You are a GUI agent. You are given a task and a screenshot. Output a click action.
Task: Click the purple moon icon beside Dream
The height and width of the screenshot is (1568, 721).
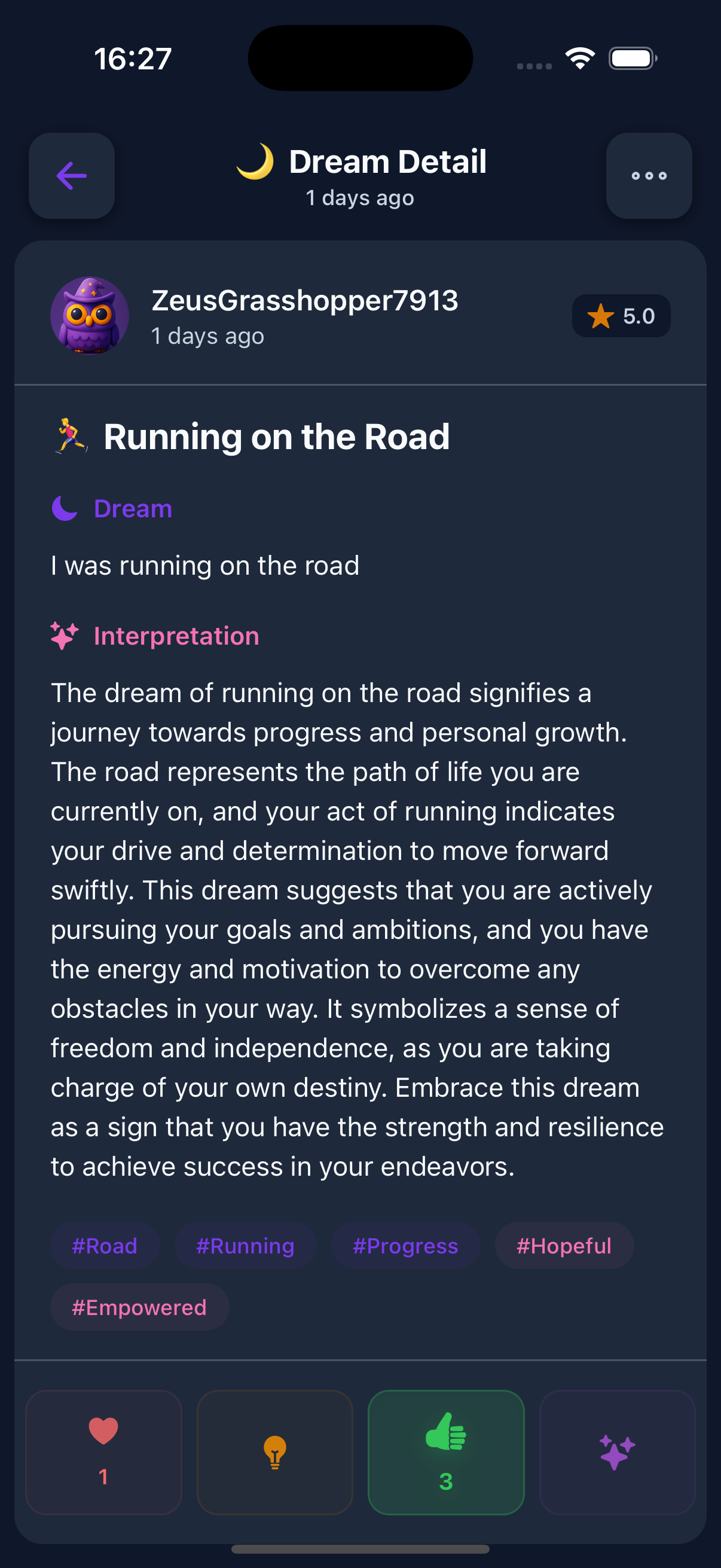[63, 508]
